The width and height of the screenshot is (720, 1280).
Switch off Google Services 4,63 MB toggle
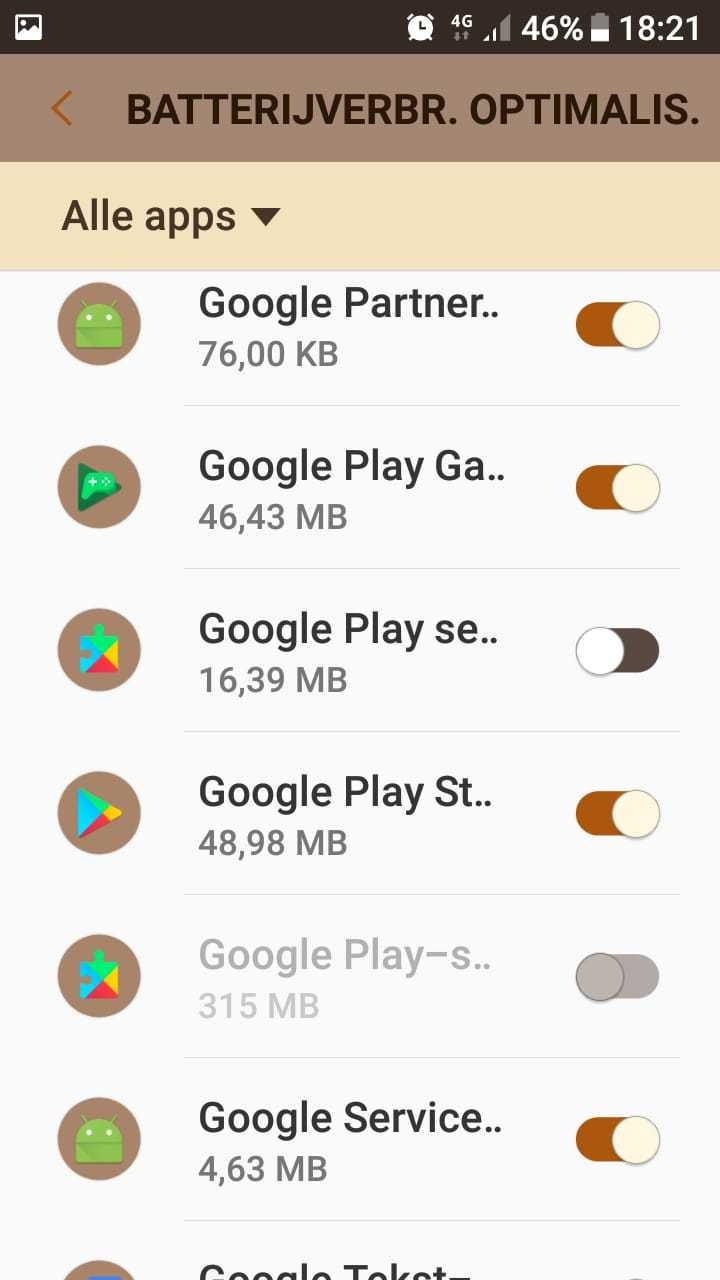[617, 1140]
